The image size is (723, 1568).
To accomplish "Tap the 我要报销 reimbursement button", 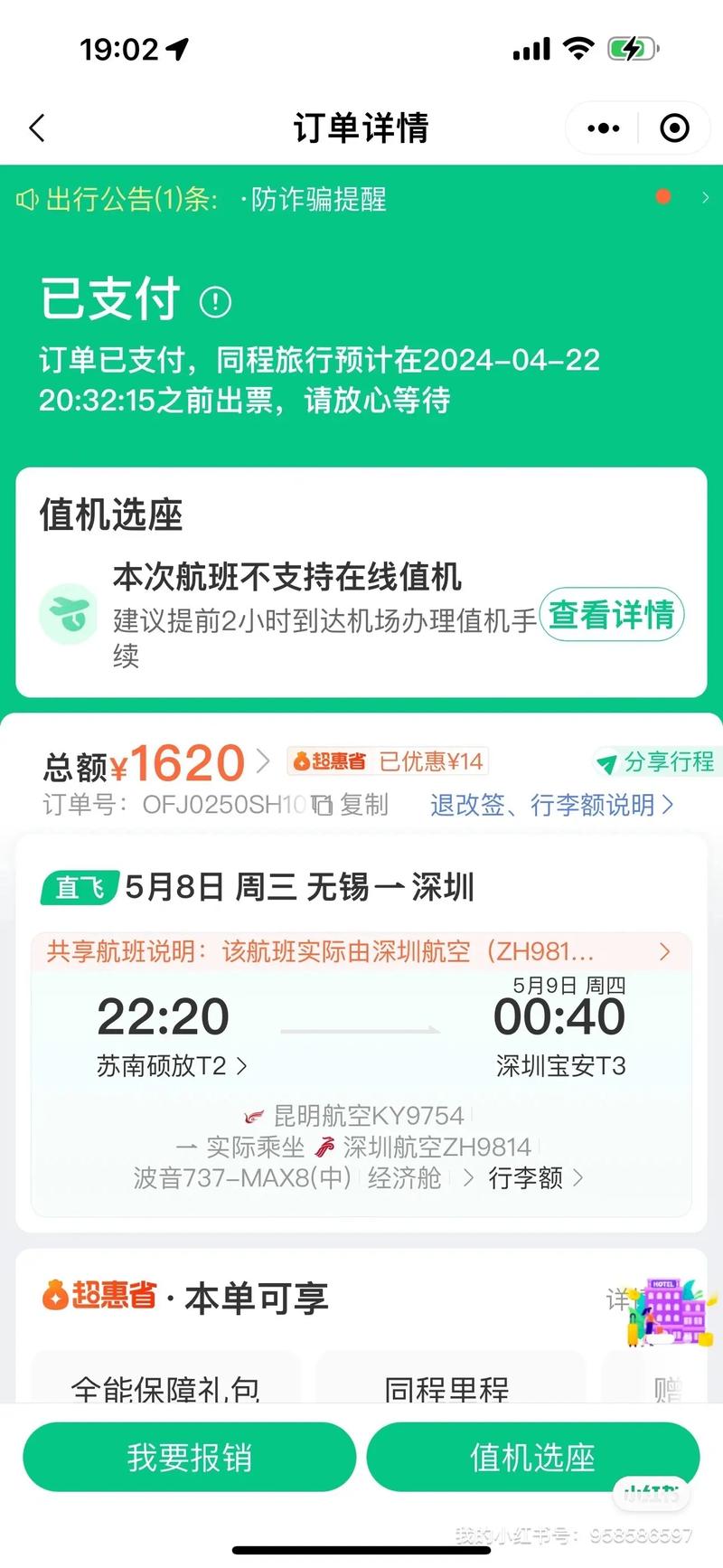I will pyautogui.click(x=189, y=1457).
